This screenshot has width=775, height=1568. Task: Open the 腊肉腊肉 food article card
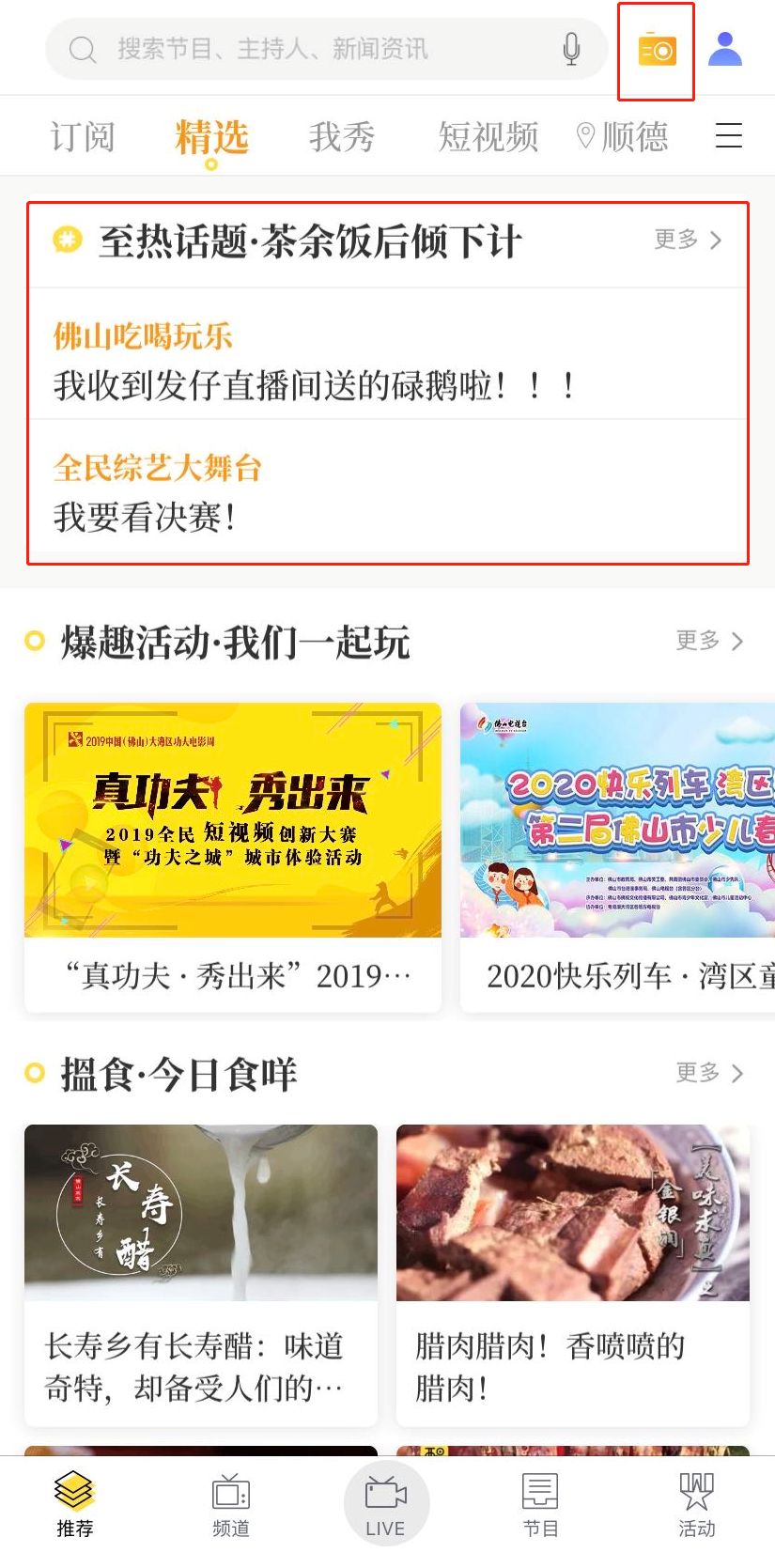[573, 1273]
